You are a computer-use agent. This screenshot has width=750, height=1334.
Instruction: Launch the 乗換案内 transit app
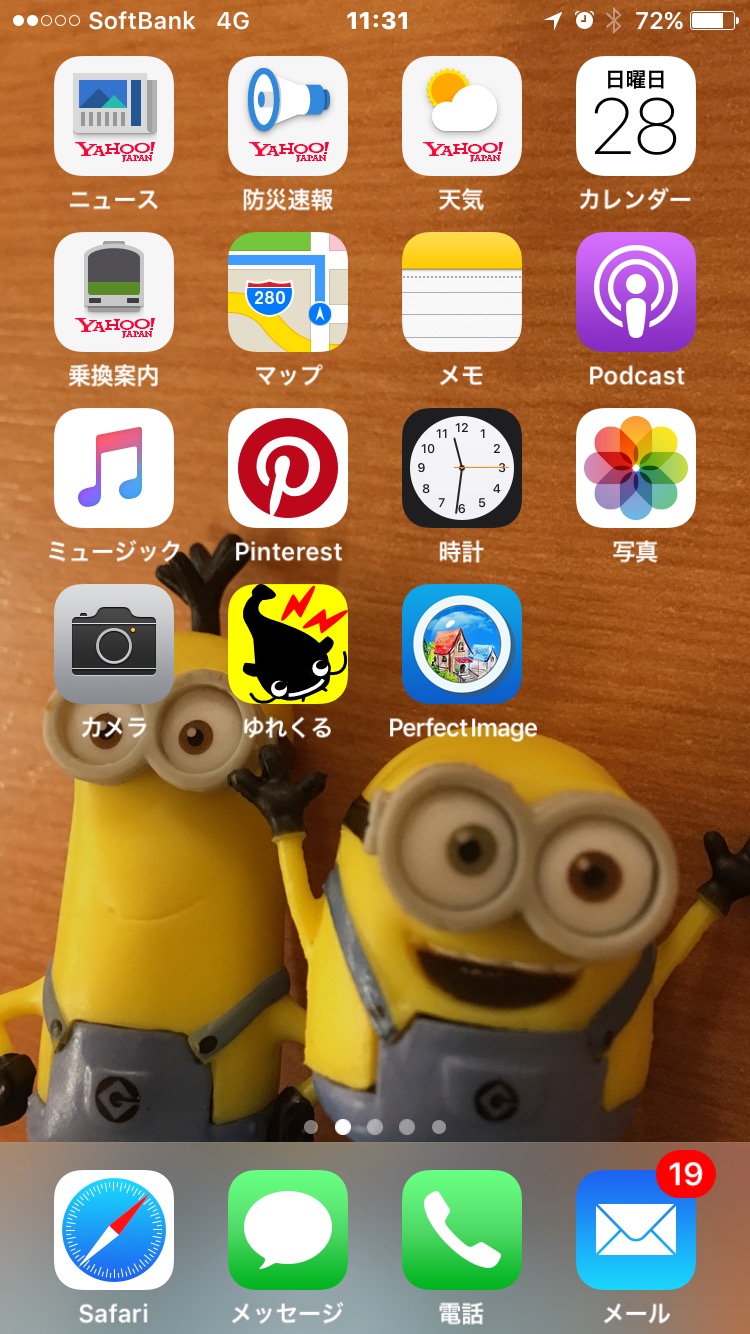point(114,292)
